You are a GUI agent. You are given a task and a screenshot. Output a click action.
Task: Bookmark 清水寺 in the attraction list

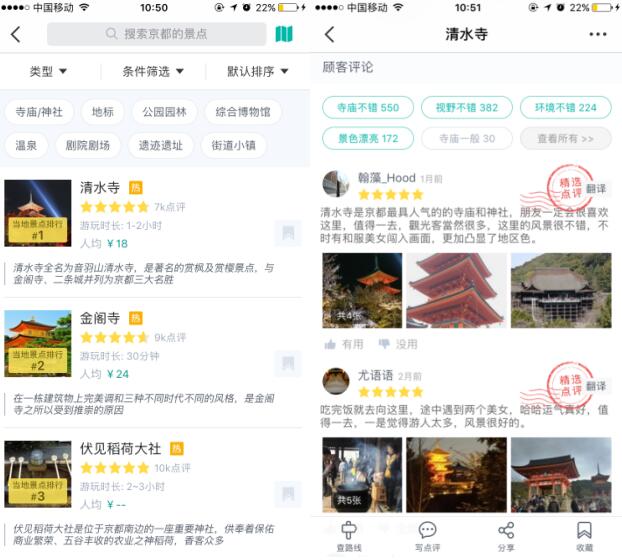288,234
